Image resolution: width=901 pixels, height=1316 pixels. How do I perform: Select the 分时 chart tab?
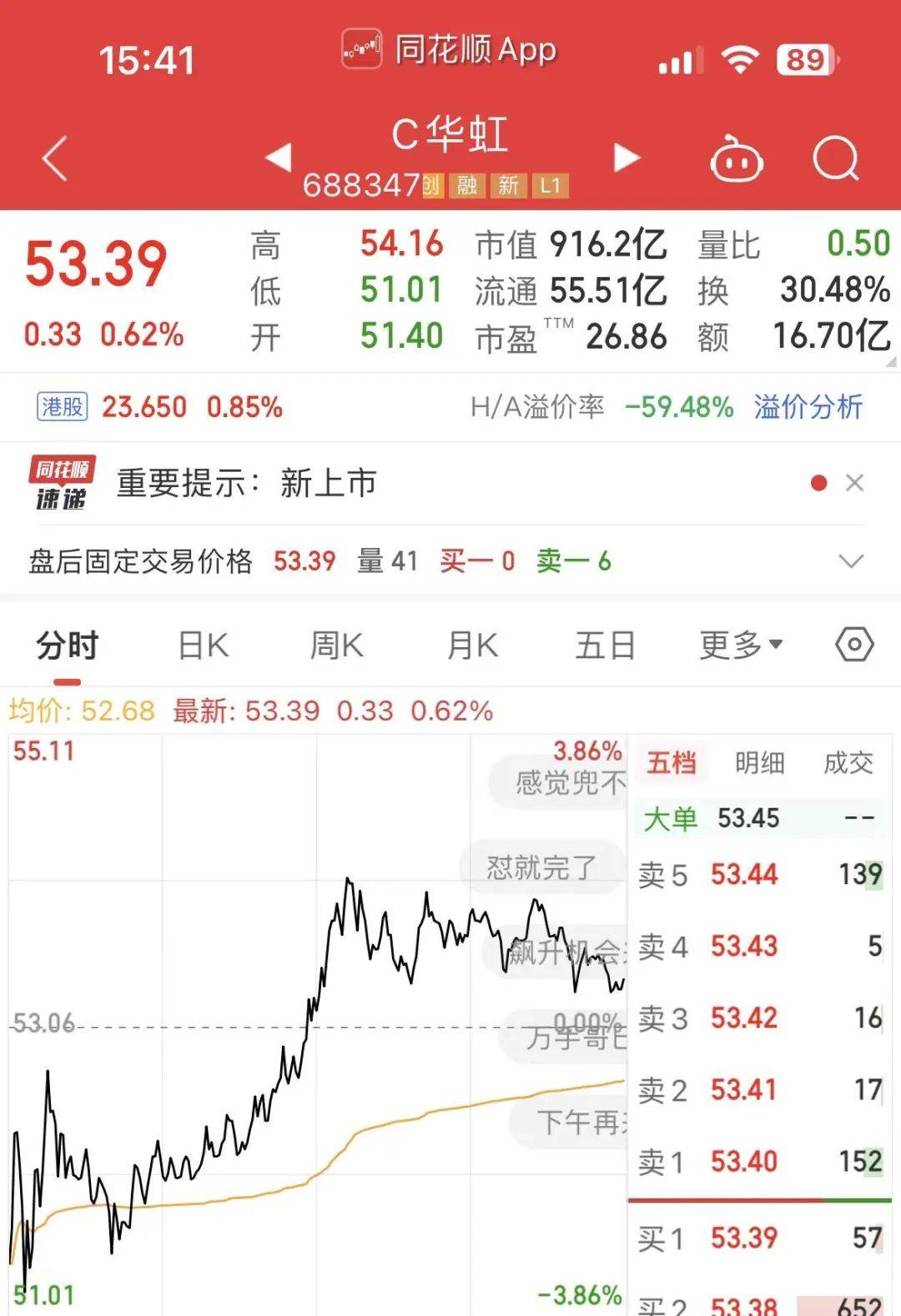(x=67, y=645)
